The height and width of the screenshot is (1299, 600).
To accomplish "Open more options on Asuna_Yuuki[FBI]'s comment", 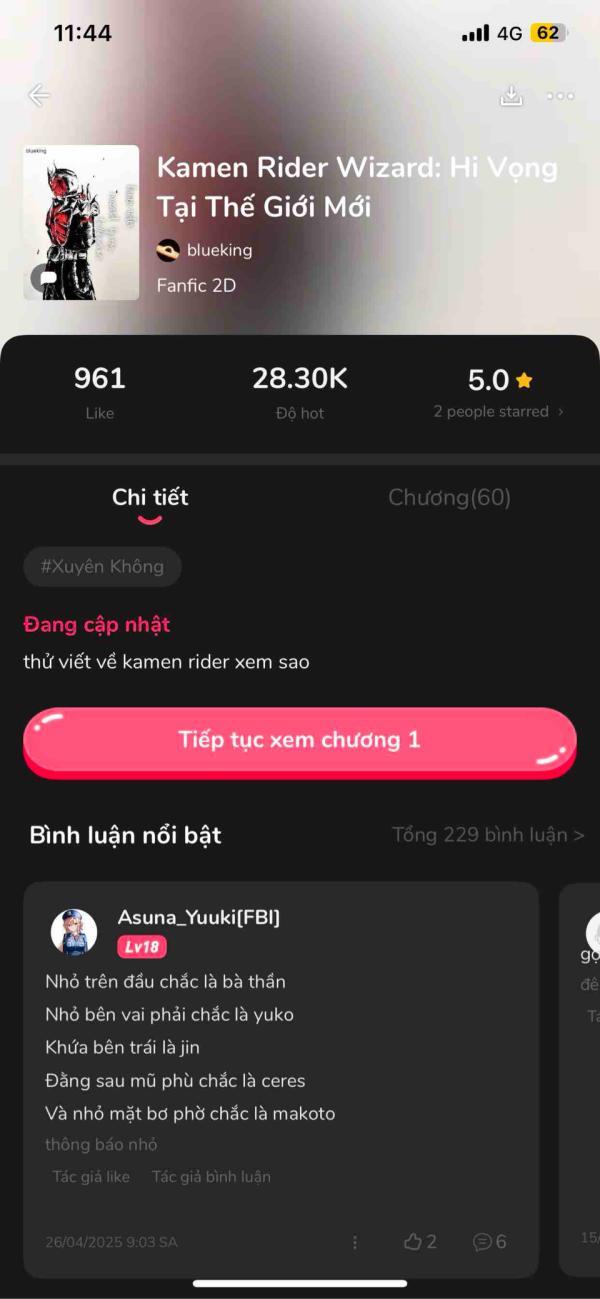I will 355,1242.
